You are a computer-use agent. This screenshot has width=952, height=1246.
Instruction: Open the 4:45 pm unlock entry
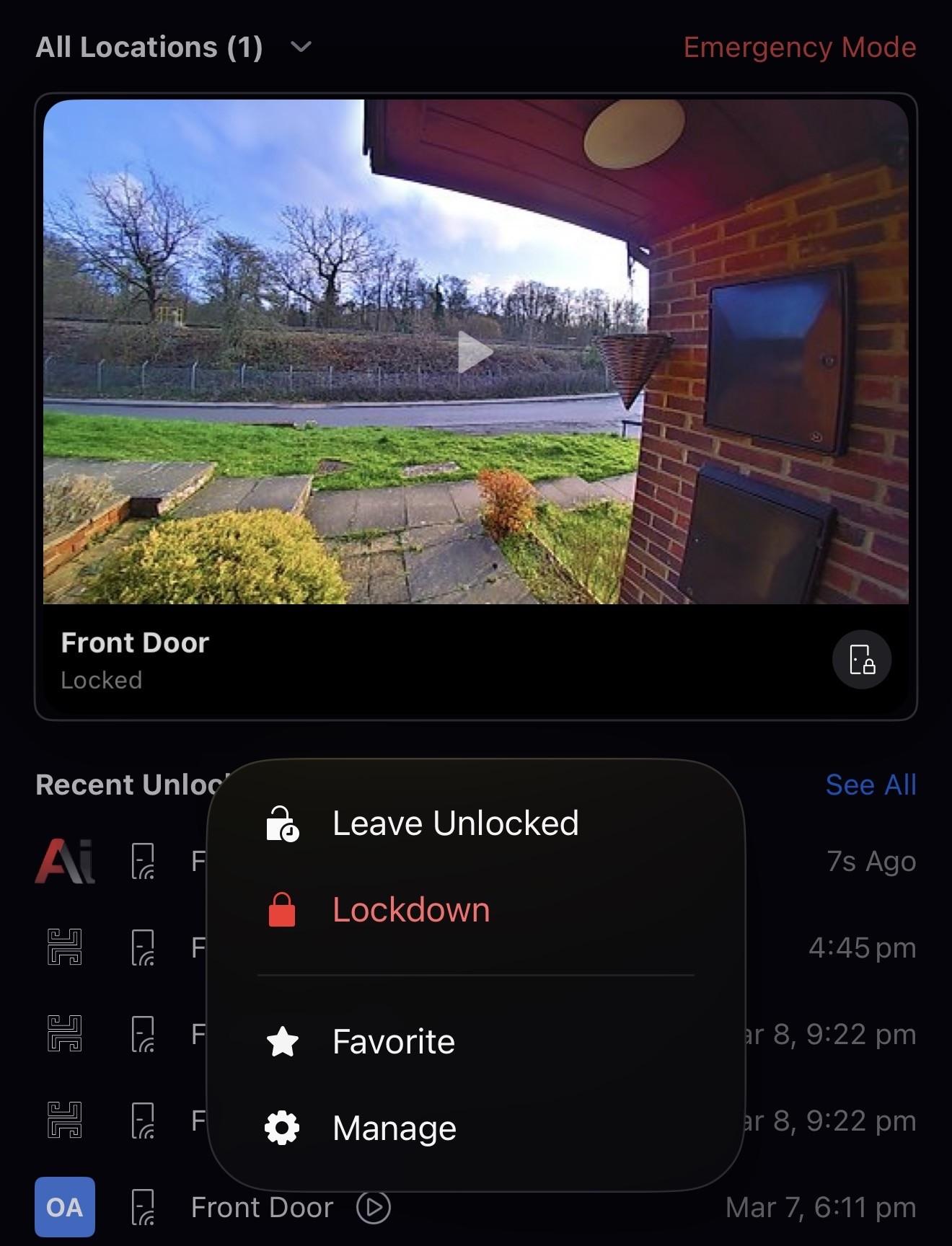click(x=861, y=948)
